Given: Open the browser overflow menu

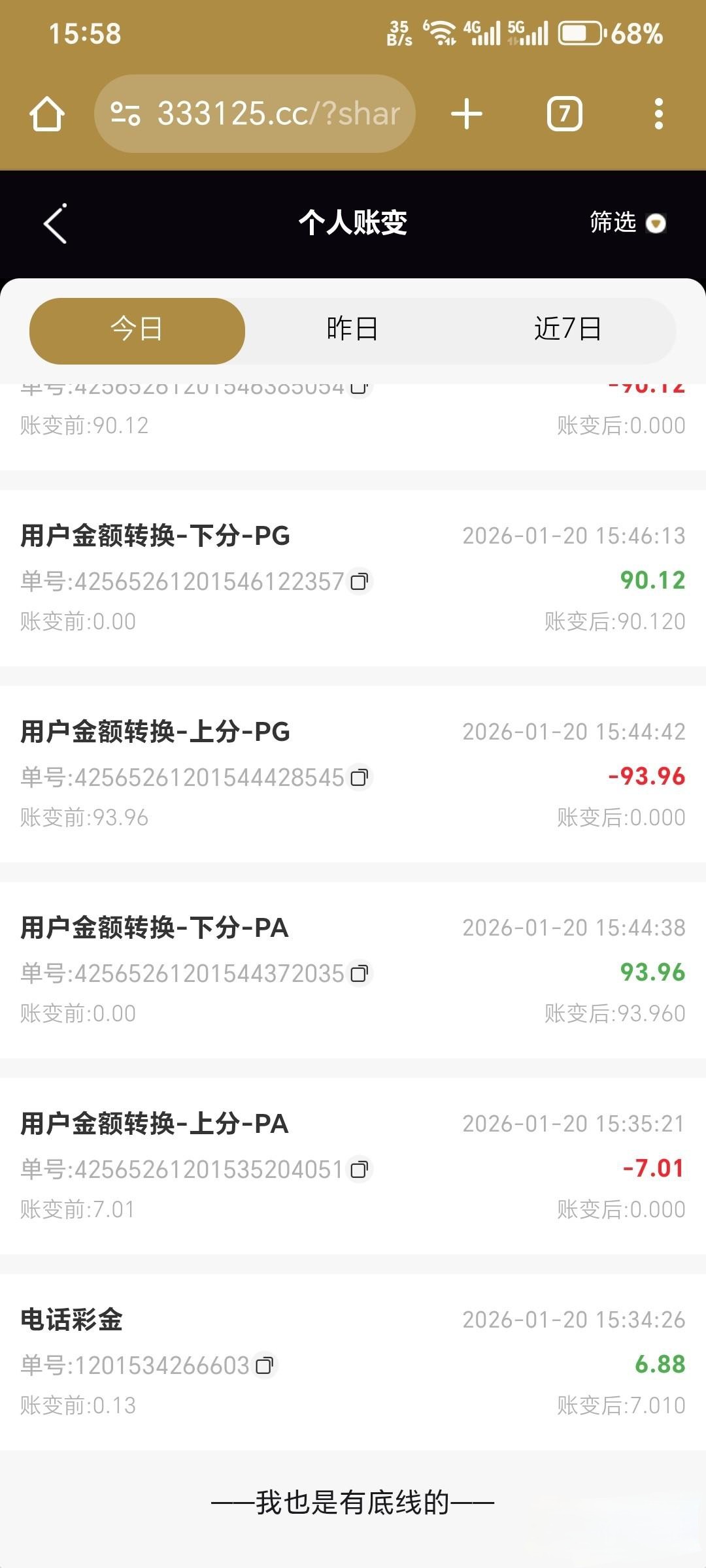Looking at the screenshot, I should pos(658,114).
